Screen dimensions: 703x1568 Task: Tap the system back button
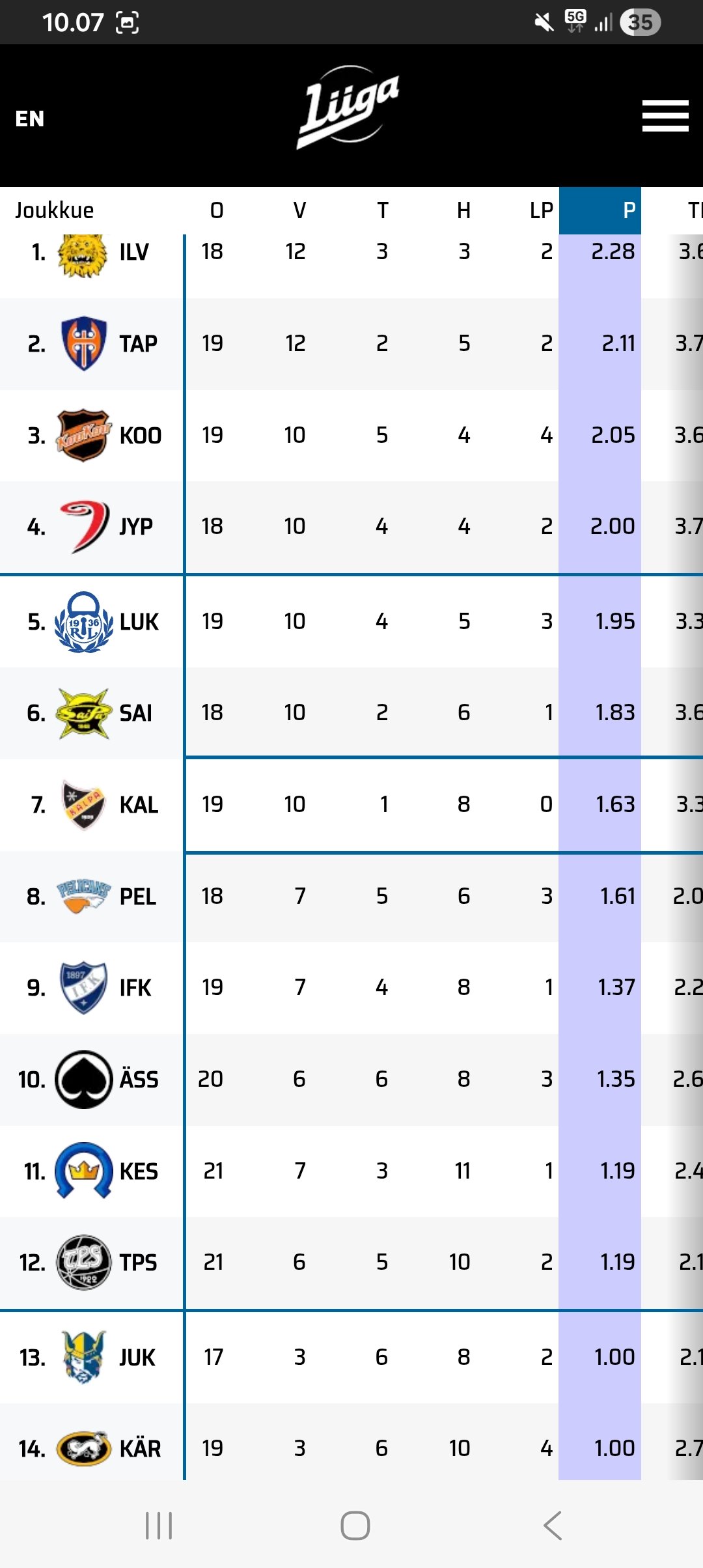(x=552, y=1526)
